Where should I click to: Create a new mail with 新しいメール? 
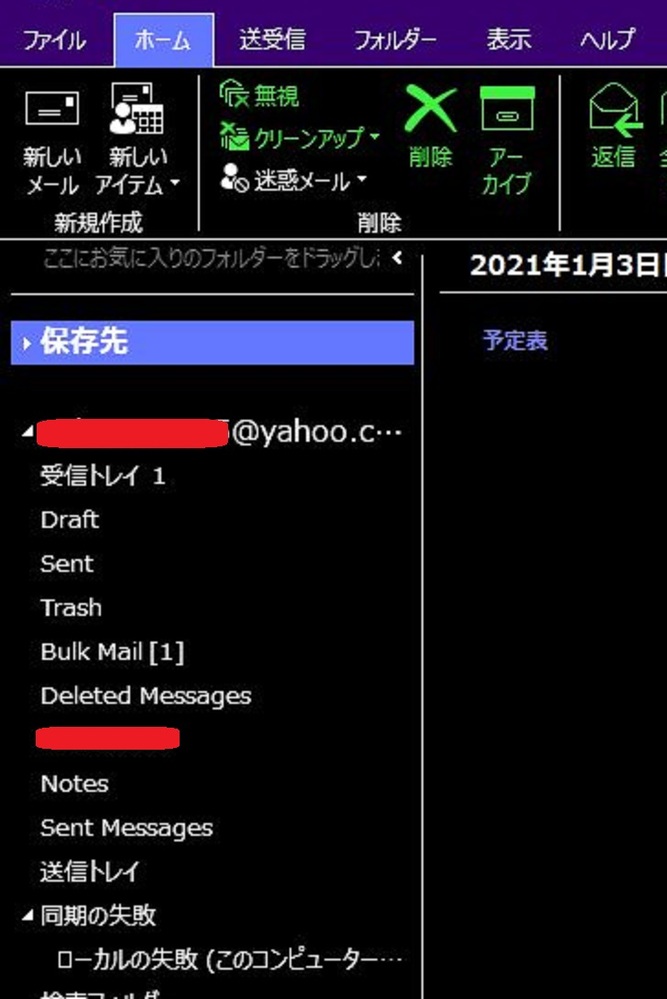coord(52,140)
